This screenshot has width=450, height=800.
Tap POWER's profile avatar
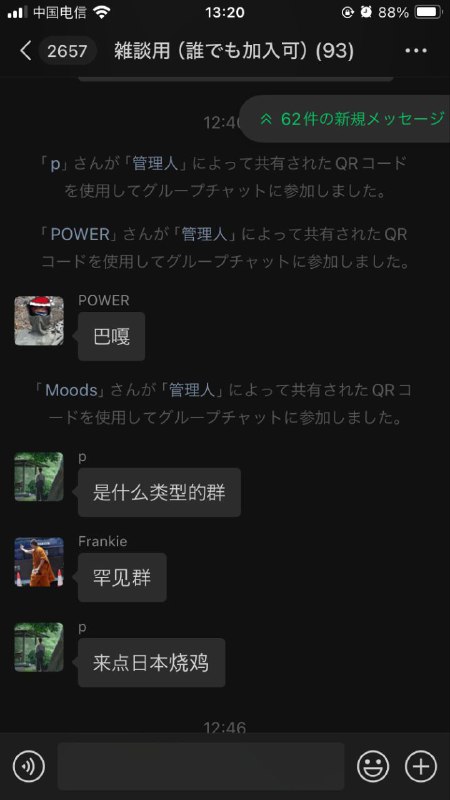click(39, 321)
